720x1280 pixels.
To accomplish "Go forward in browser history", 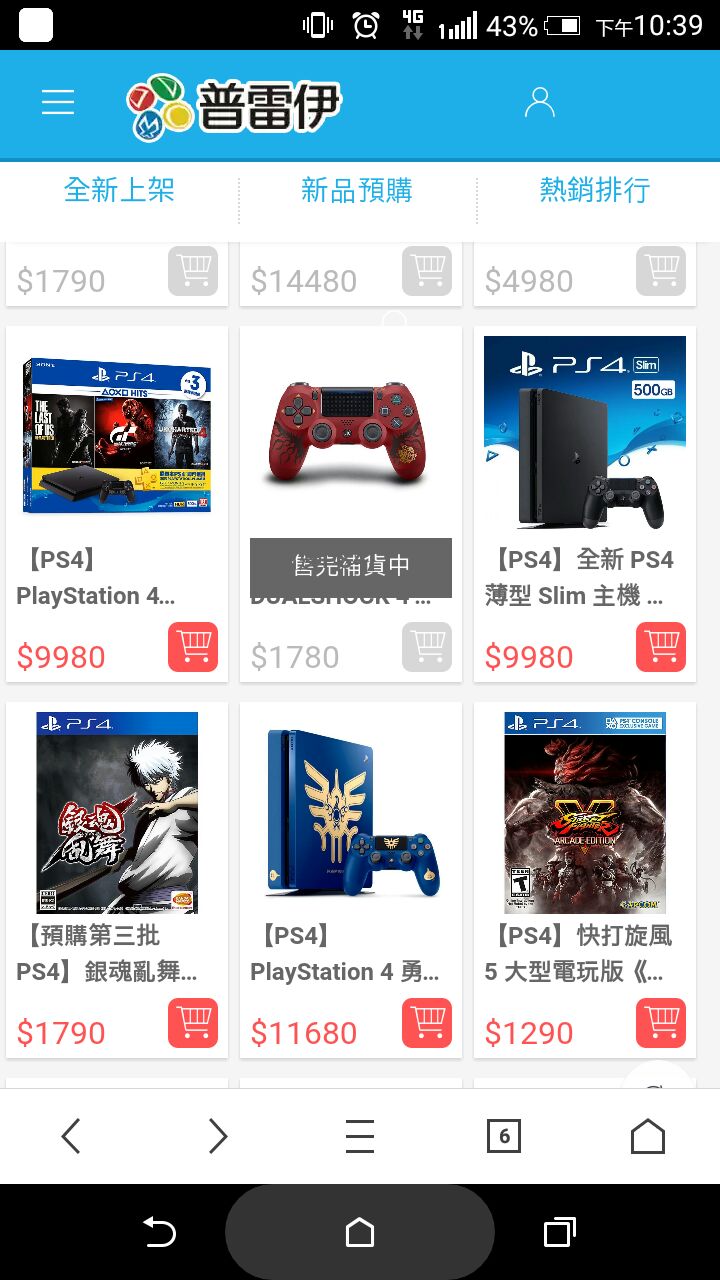I will tap(217, 1136).
